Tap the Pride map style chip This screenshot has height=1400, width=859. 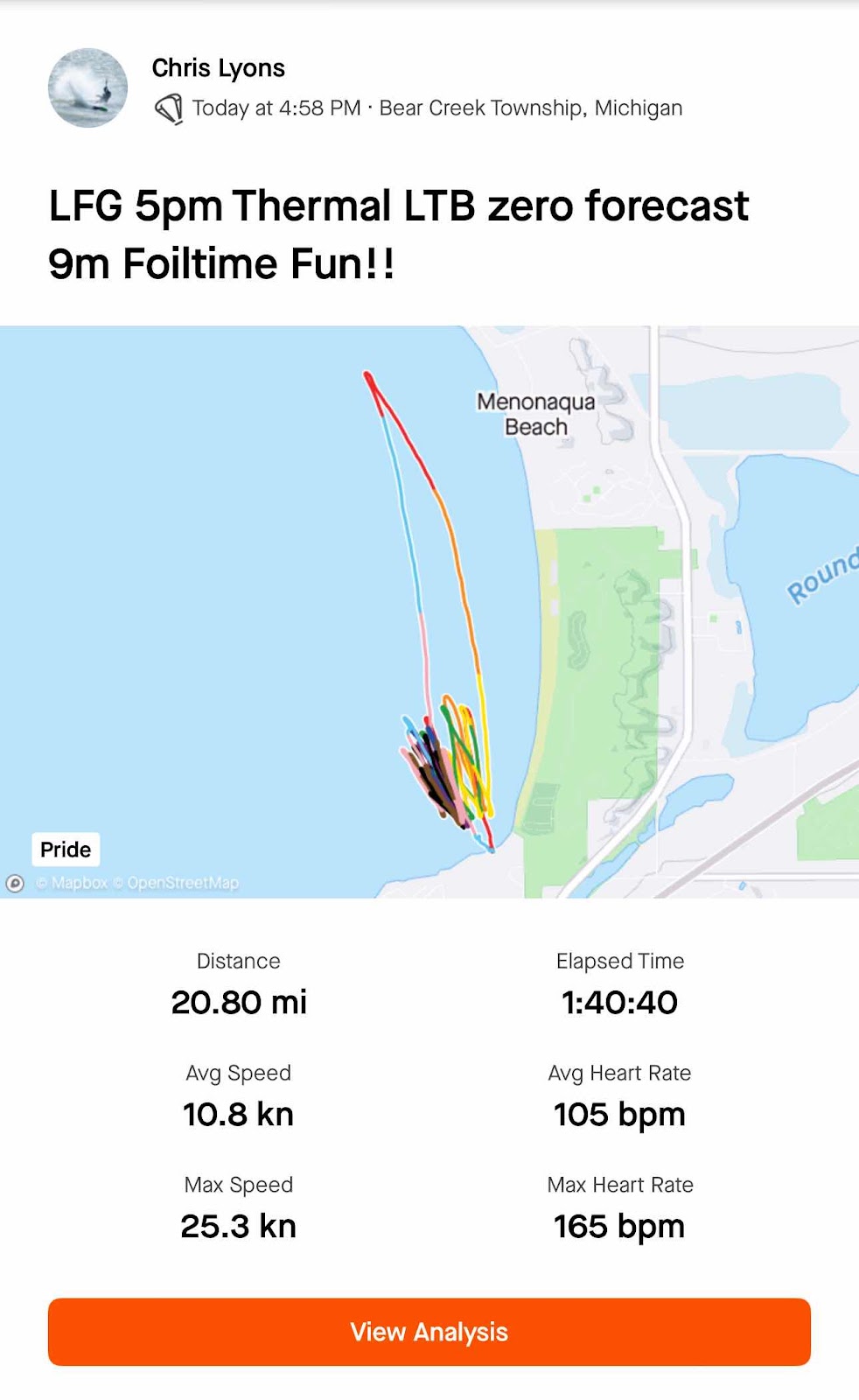point(66,849)
